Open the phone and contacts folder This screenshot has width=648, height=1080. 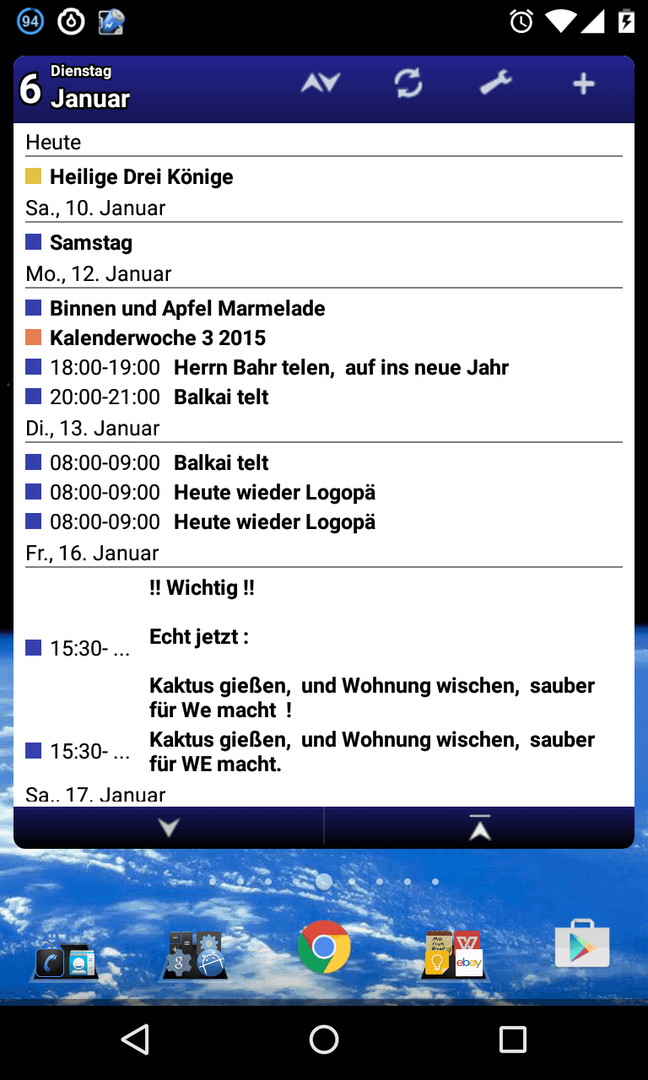64,957
